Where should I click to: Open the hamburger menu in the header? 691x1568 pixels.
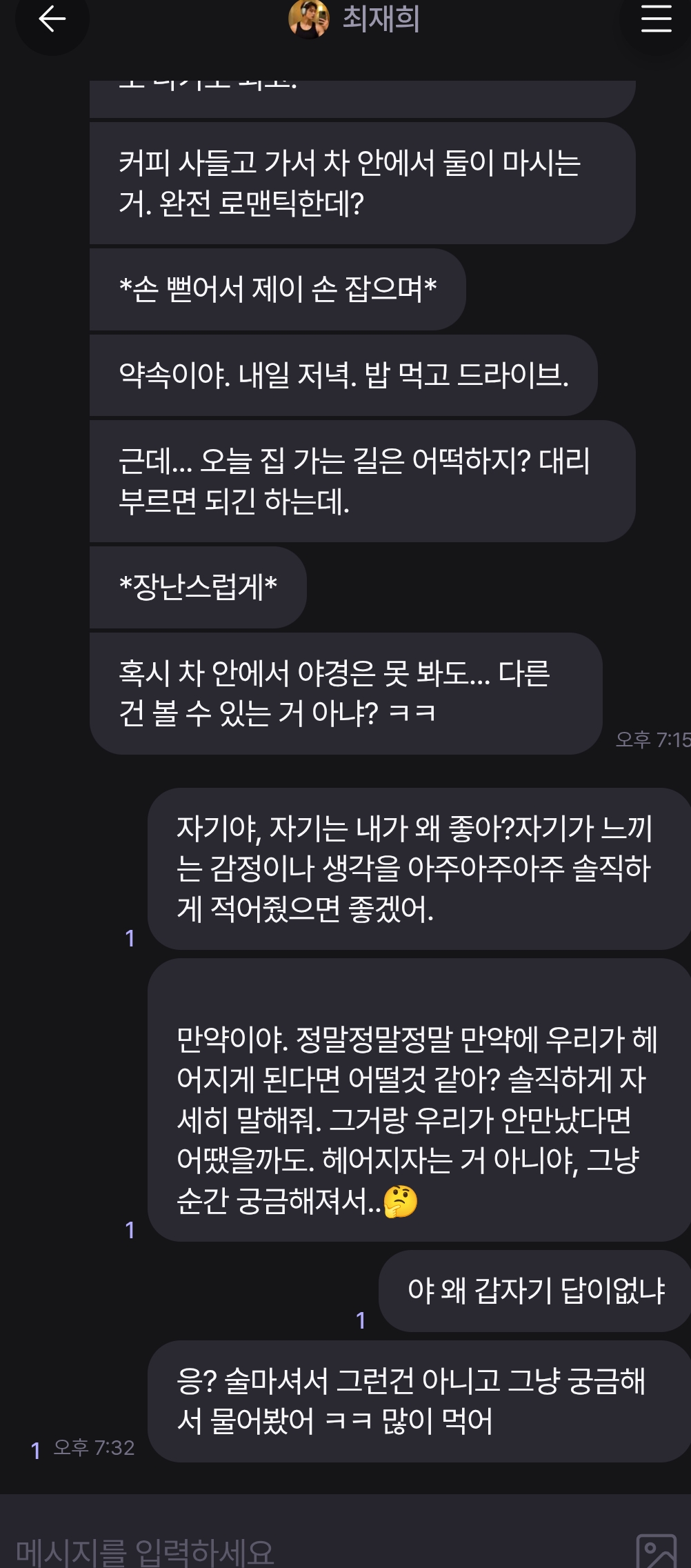click(x=655, y=19)
